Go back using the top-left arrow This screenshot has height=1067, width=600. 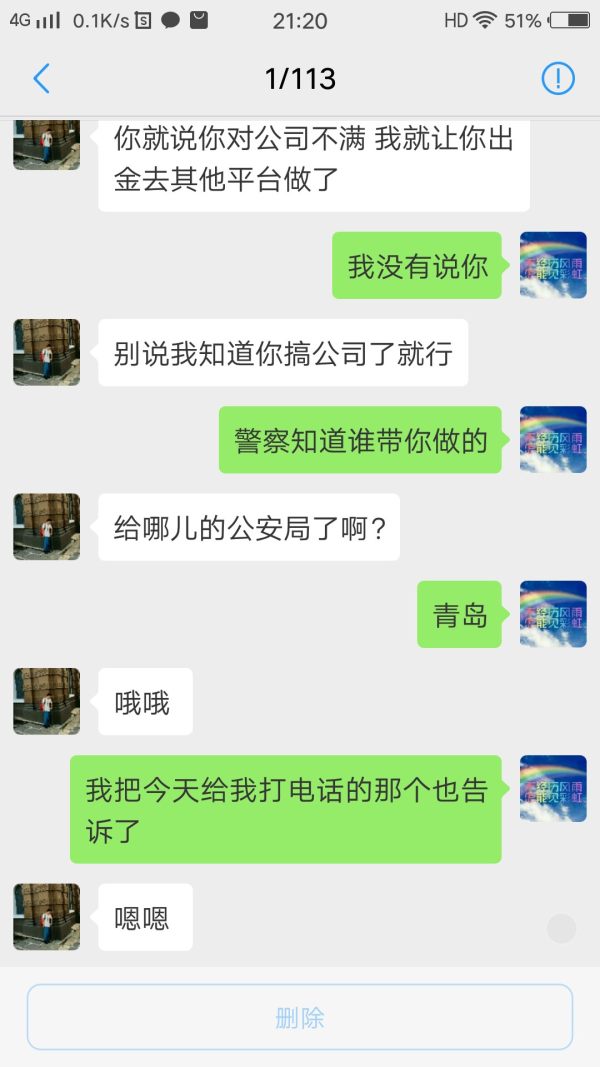point(41,79)
